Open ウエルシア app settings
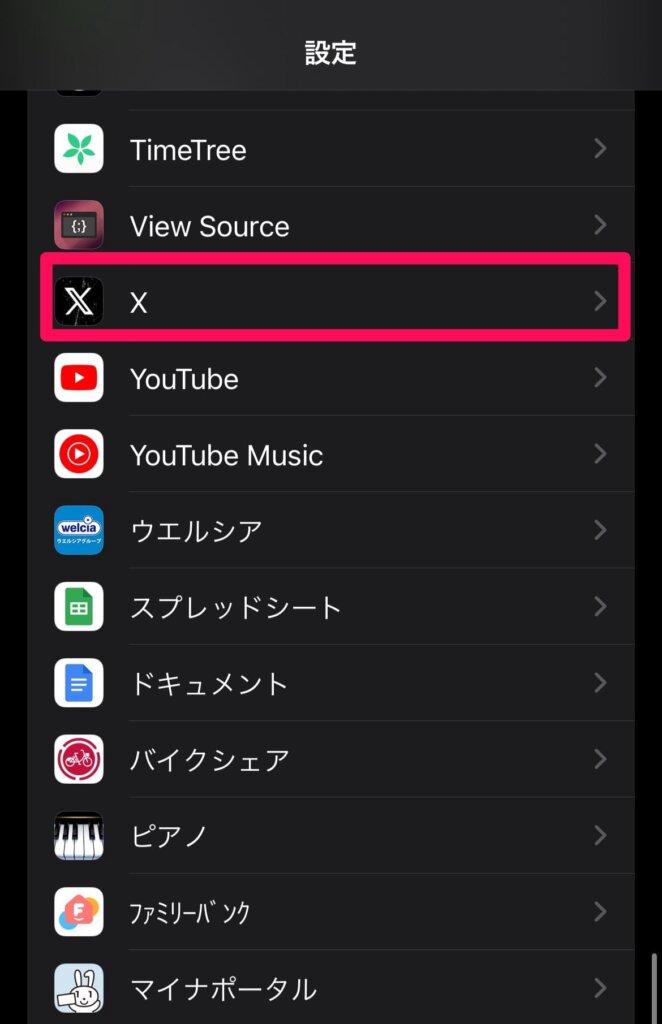 (330, 531)
